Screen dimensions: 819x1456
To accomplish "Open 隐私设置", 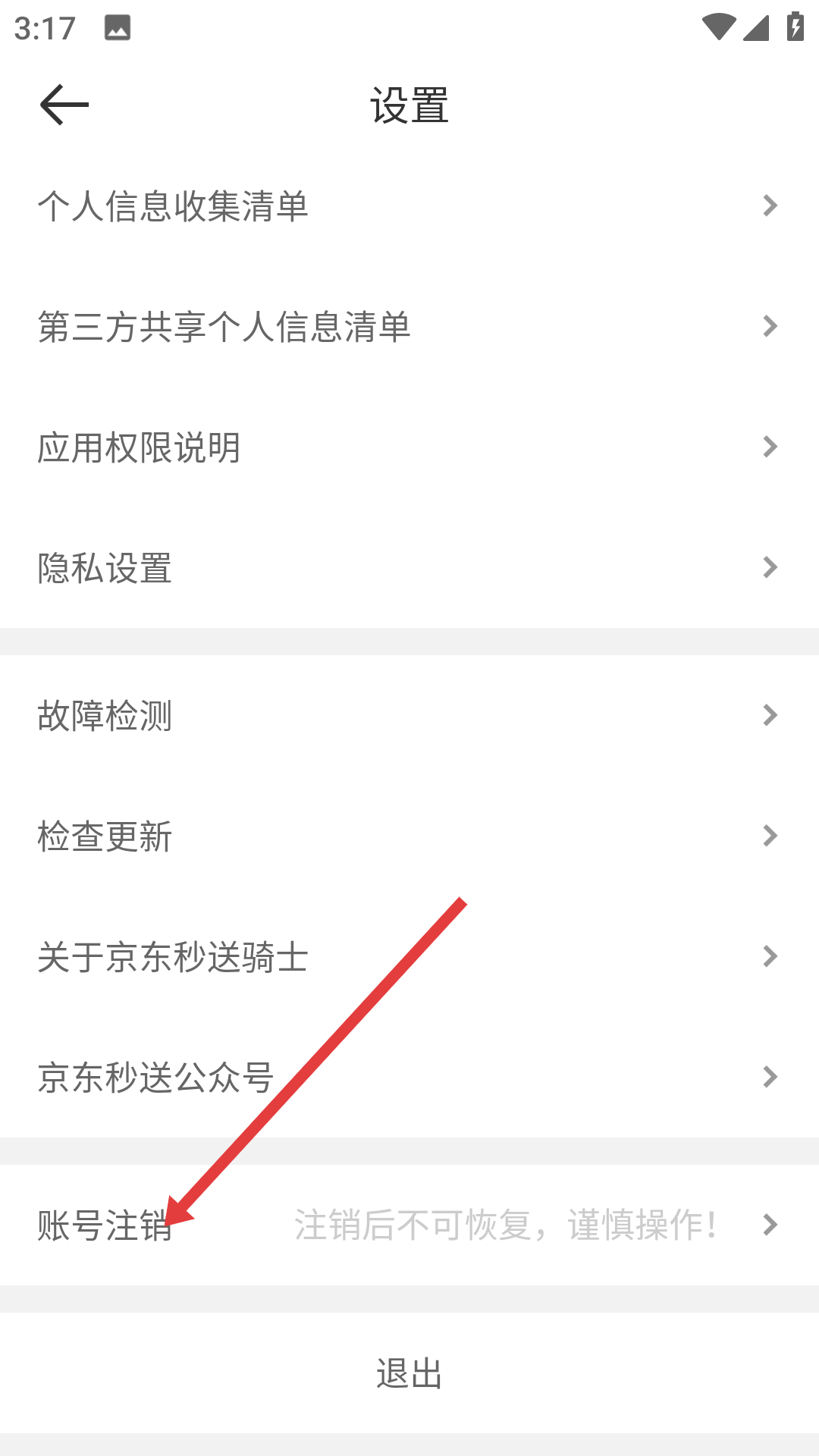I will tap(409, 568).
